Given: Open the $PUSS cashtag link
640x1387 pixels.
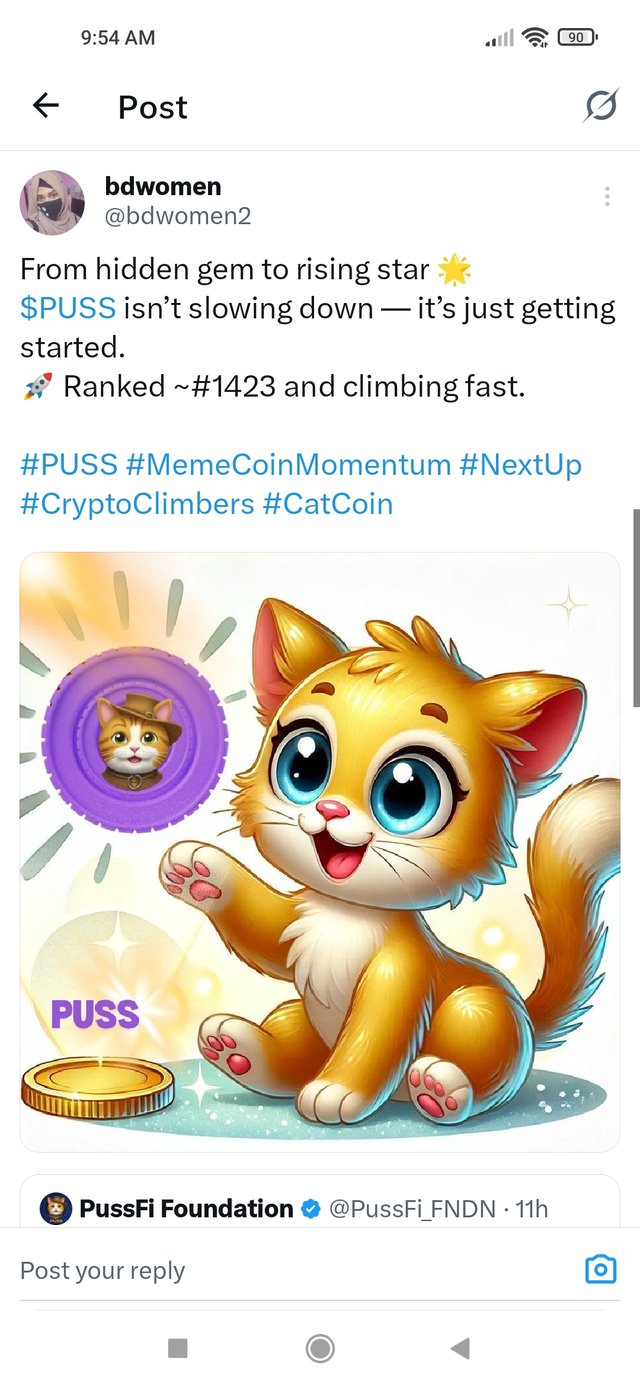Looking at the screenshot, I should [x=68, y=308].
